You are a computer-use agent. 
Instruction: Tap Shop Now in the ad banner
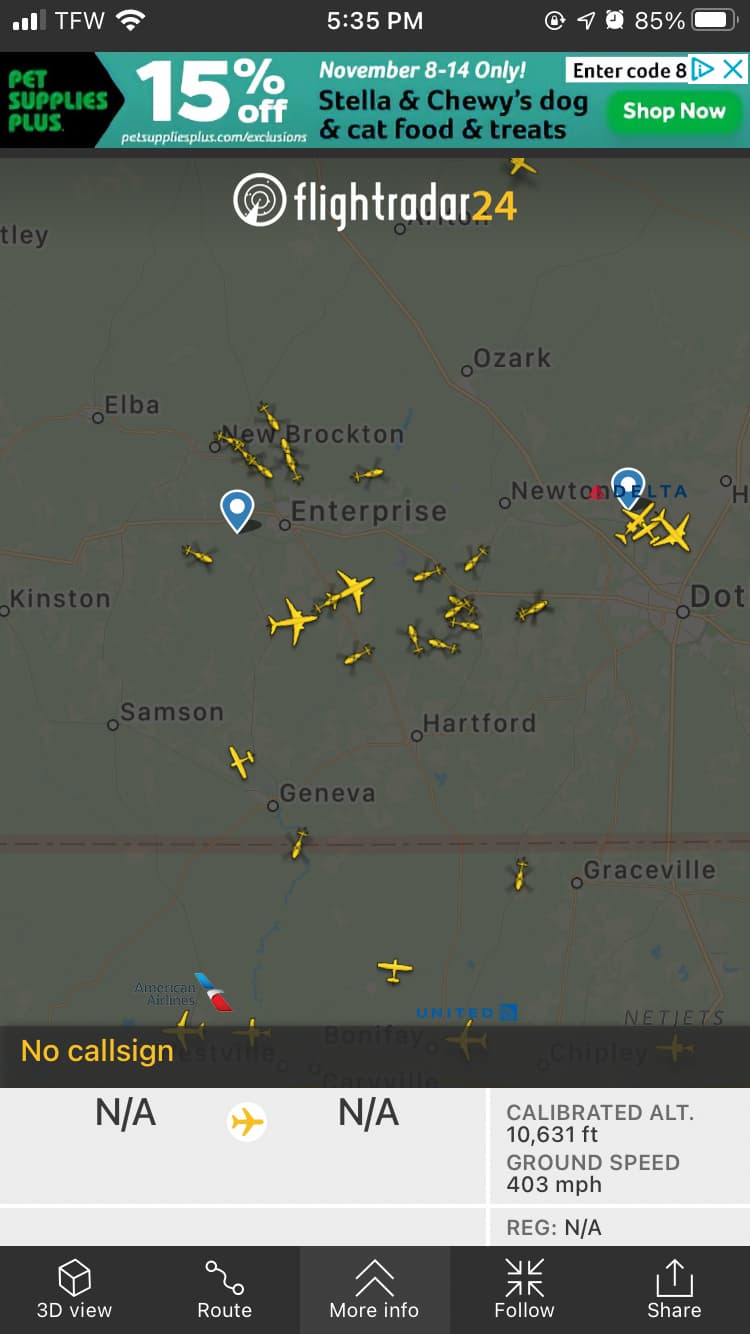[x=674, y=111]
